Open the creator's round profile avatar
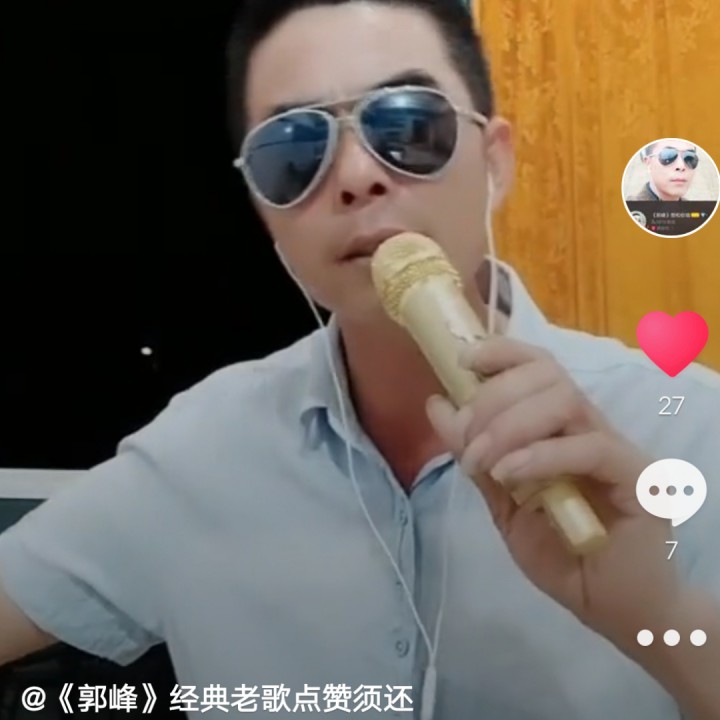The width and height of the screenshot is (720, 720). click(x=670, y=187)
